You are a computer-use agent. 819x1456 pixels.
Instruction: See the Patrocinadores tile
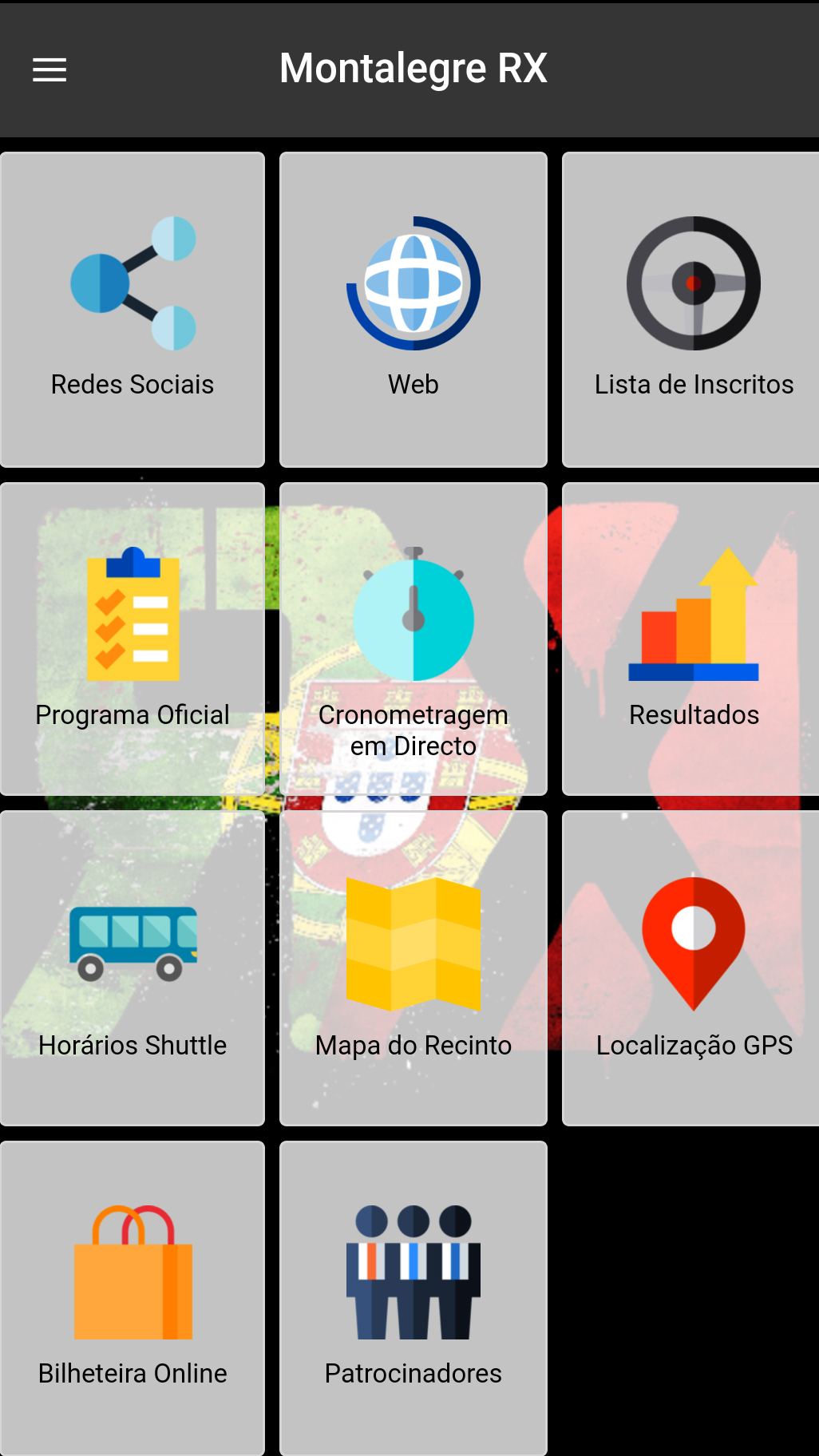pos(413,1298)
